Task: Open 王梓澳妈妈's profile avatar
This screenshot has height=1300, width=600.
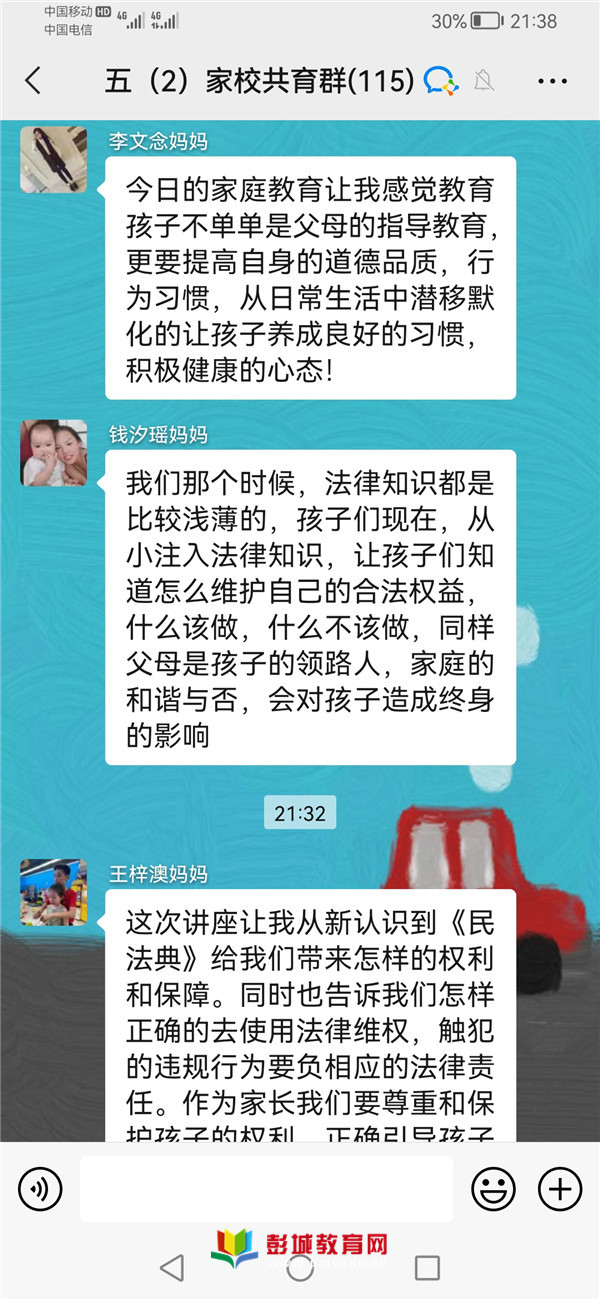Action: pos(53,892)
